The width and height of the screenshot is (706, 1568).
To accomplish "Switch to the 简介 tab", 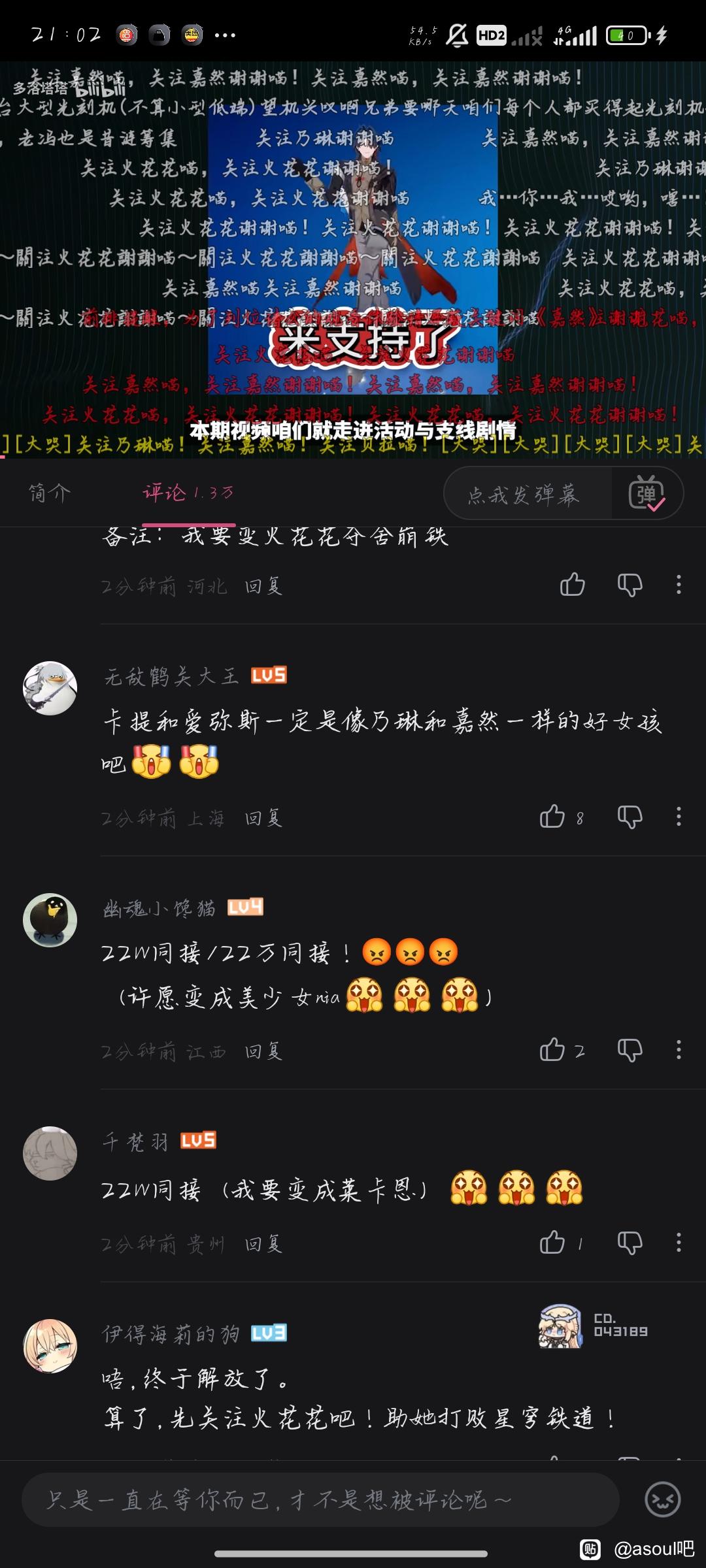I will click(x=50, y=493).
